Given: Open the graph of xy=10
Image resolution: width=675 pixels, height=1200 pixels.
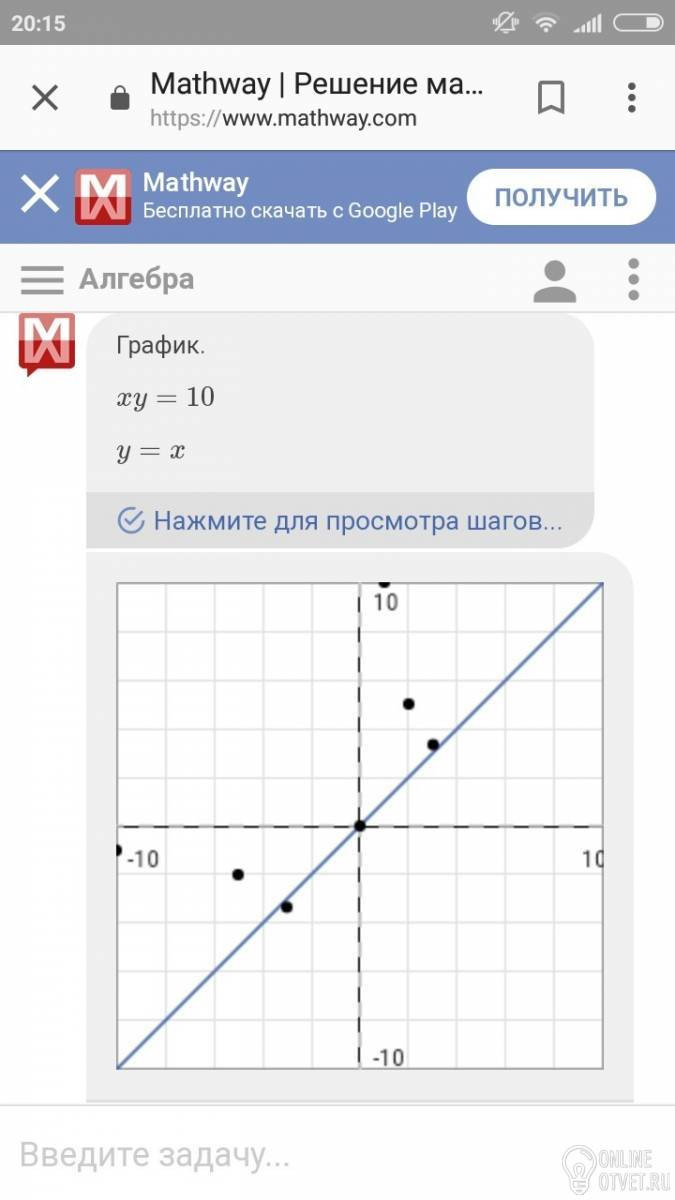Looking at the screenshot, I should click(360, 825).
